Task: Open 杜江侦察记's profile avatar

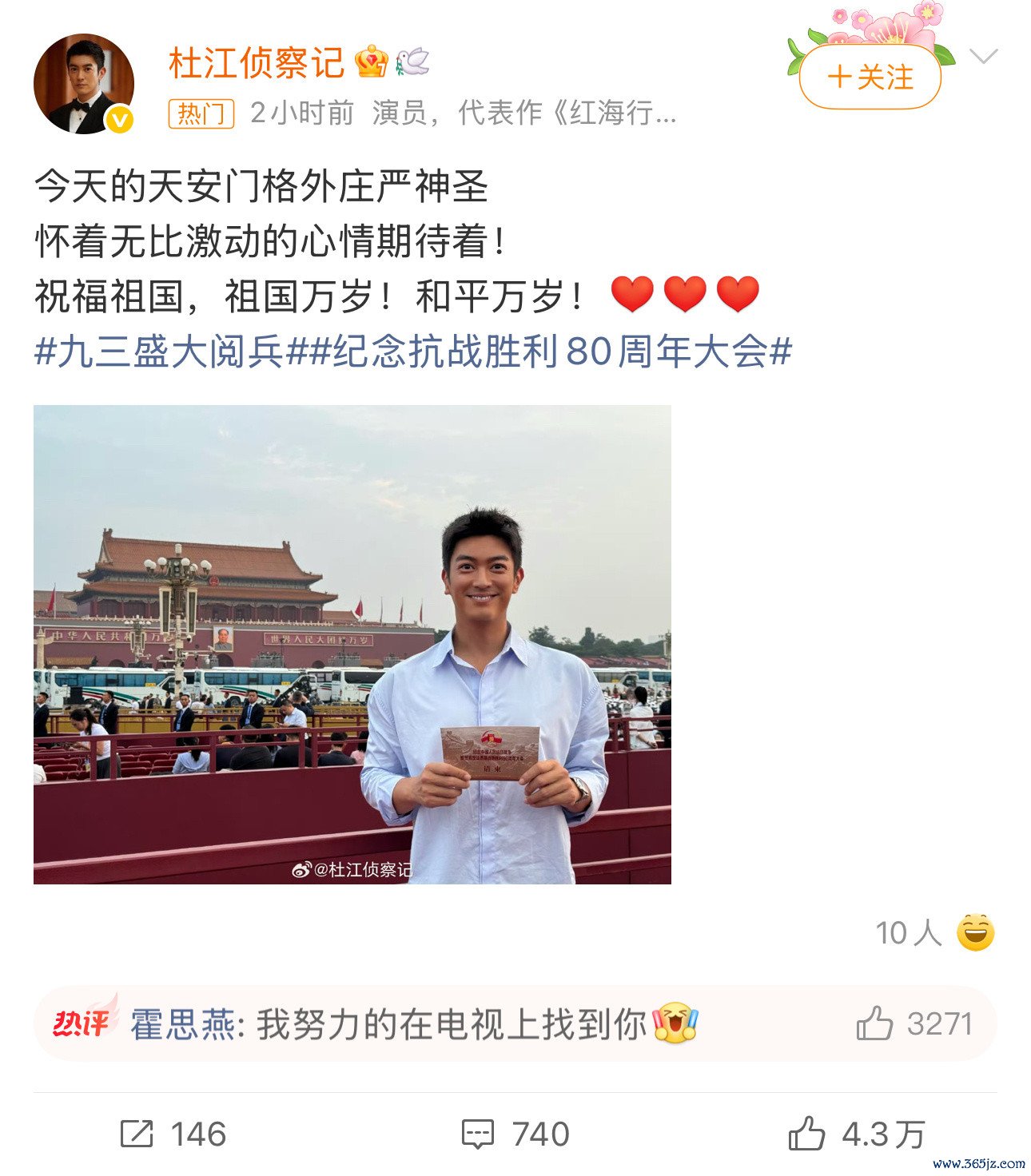Action: pyautogui.click(x=83, y=84)
